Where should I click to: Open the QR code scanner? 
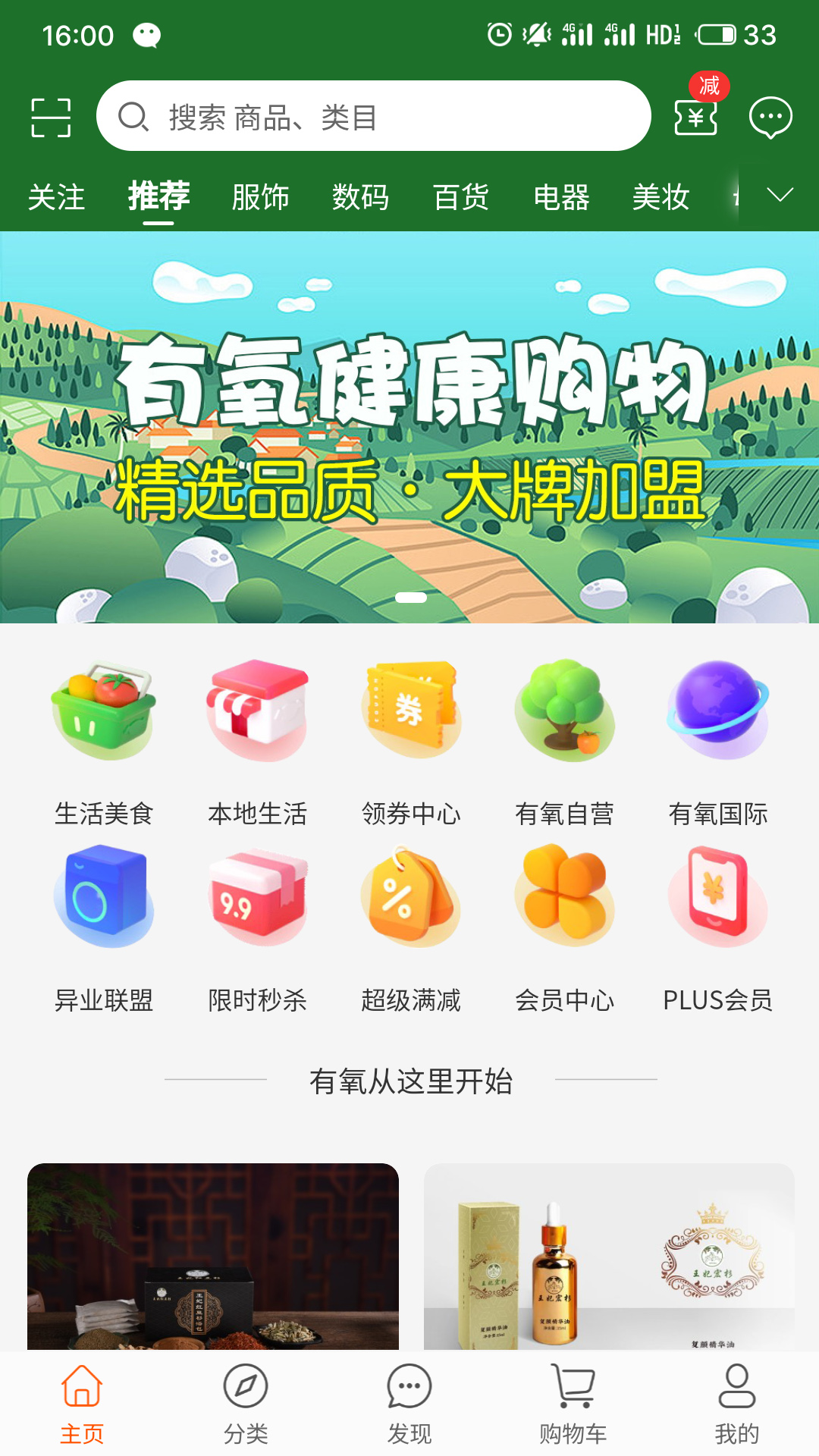coord(51,118)
